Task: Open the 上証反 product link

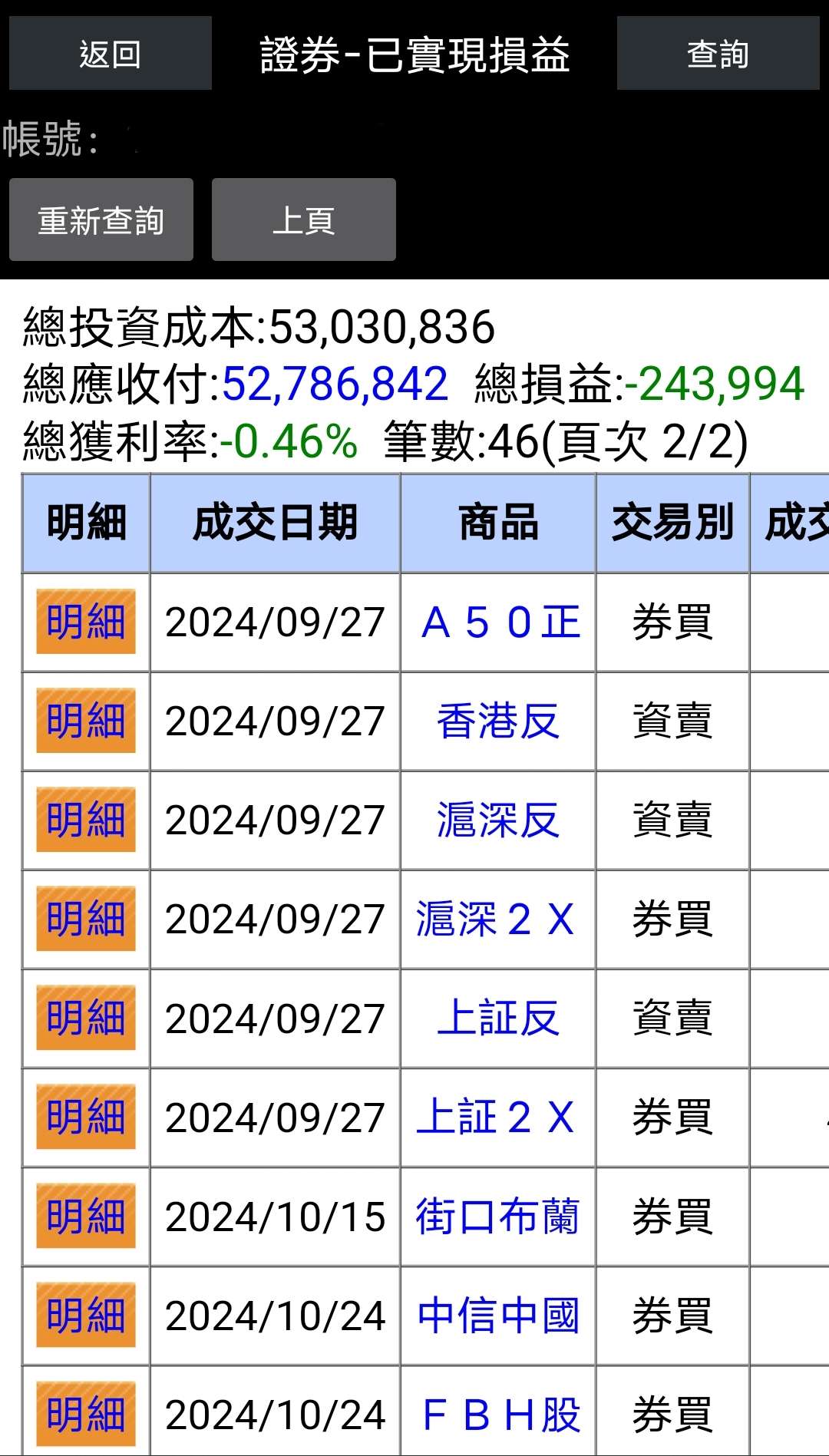Action: (498, 1018)
